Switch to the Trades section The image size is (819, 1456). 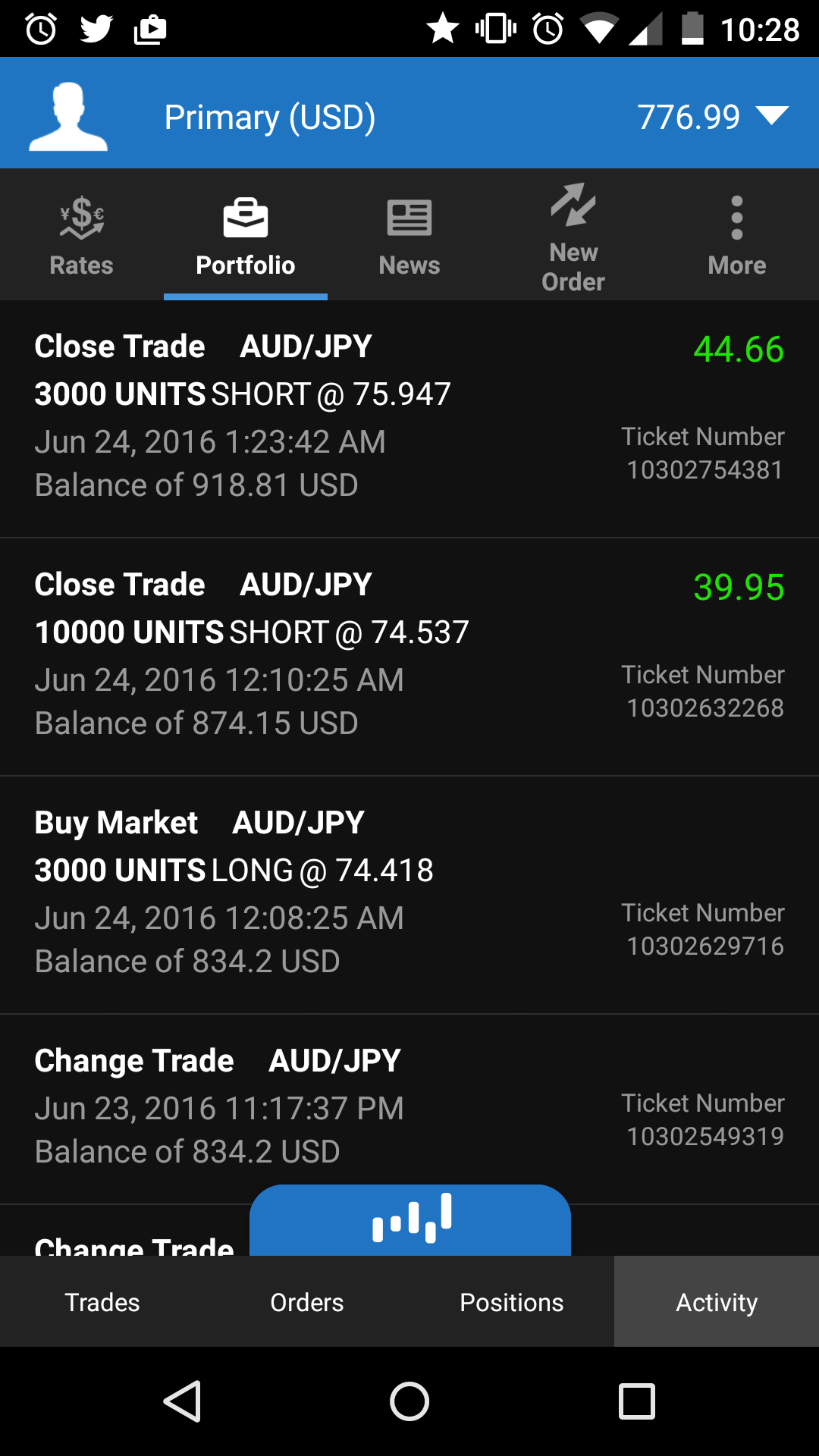(x=102, y=1302)
